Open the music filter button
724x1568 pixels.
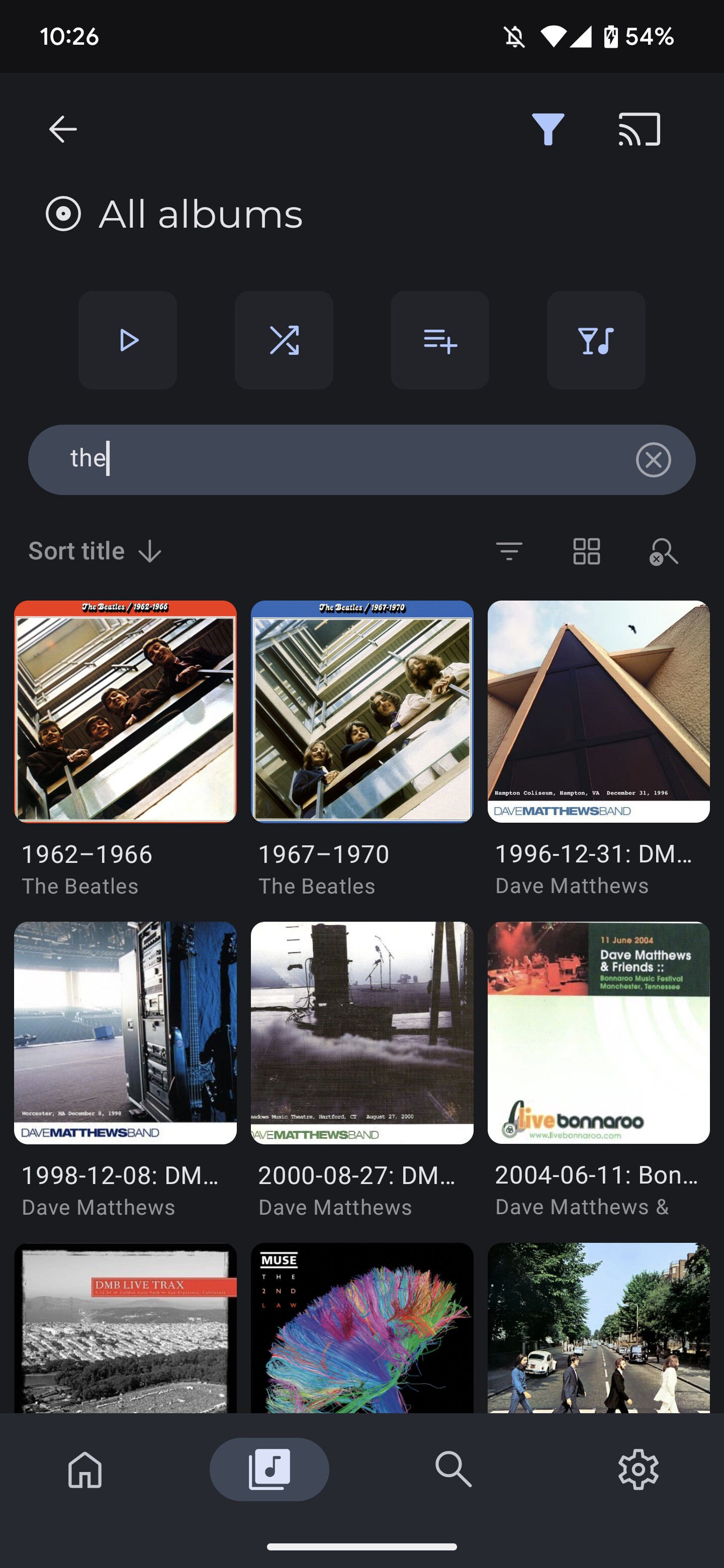pyautogui.click(x=595, y=340)
